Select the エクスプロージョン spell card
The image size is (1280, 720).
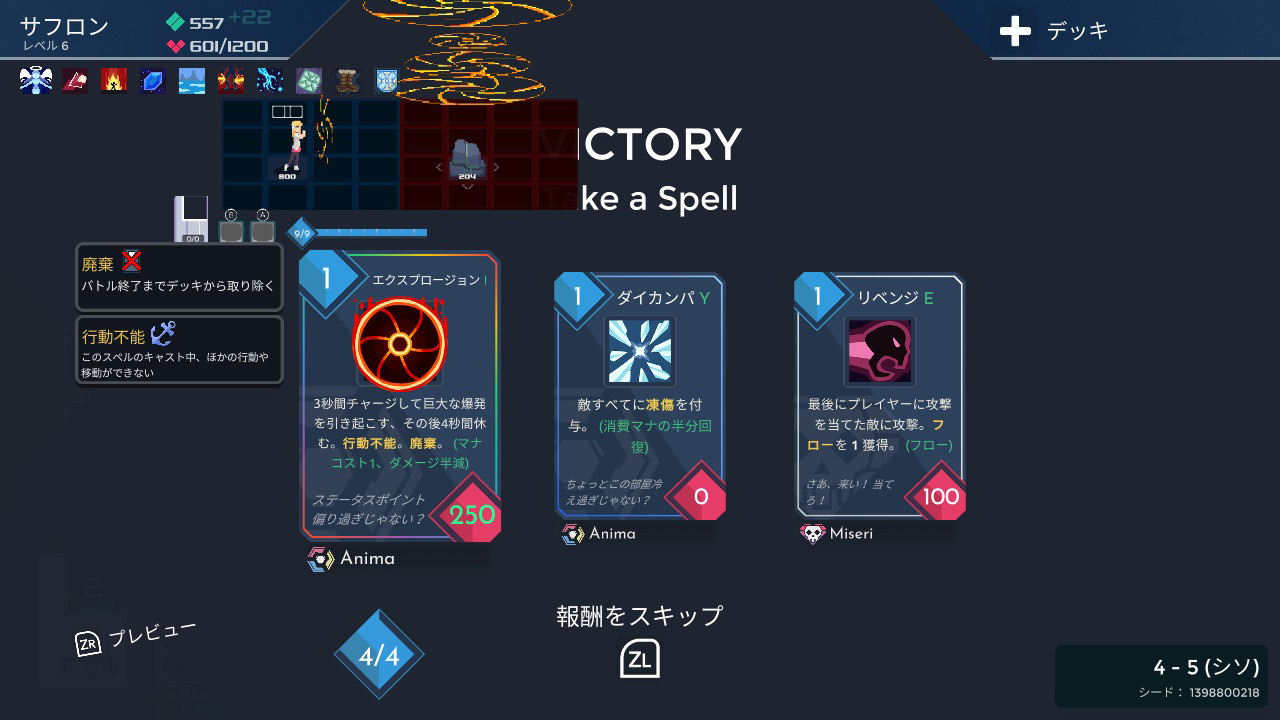point(400,395)
